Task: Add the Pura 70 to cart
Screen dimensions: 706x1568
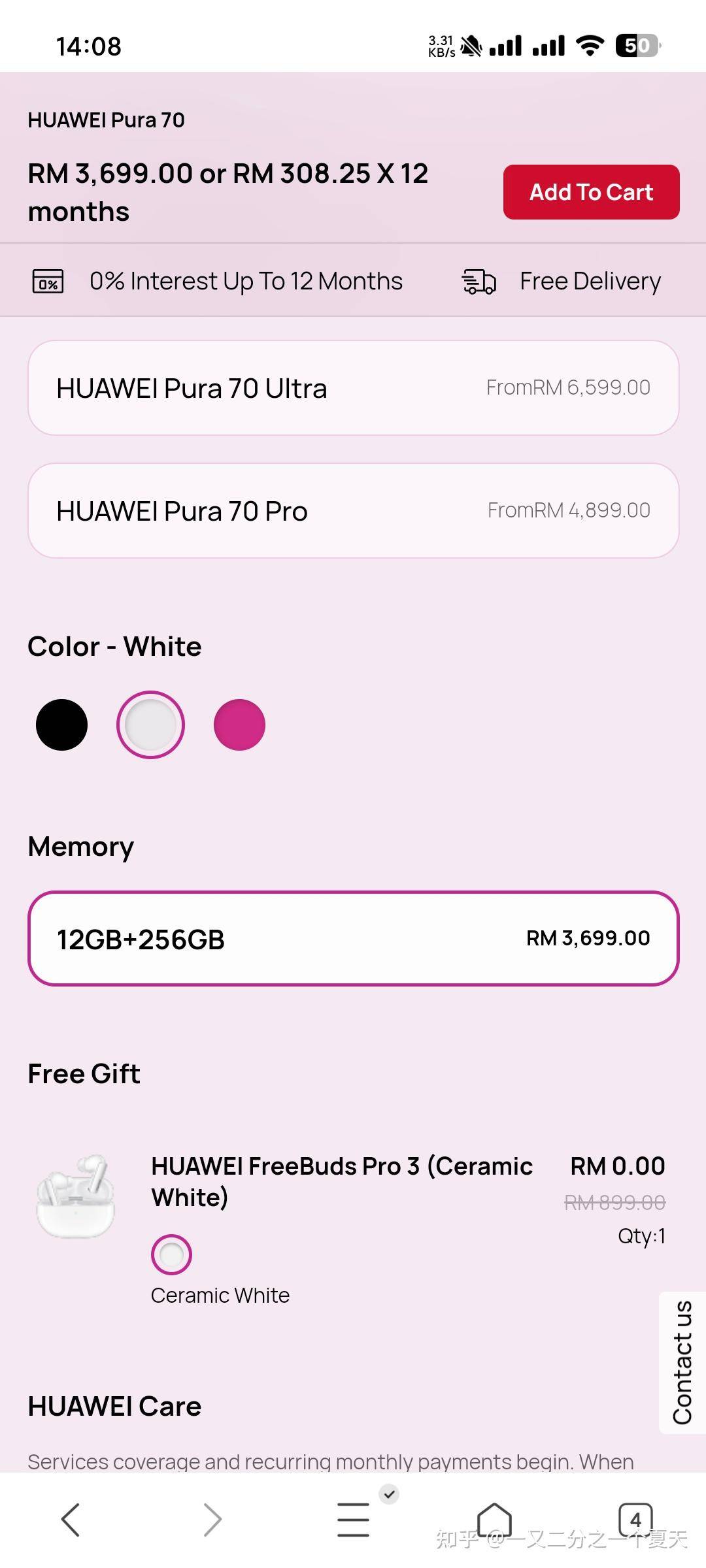Action: pos(591,192)
